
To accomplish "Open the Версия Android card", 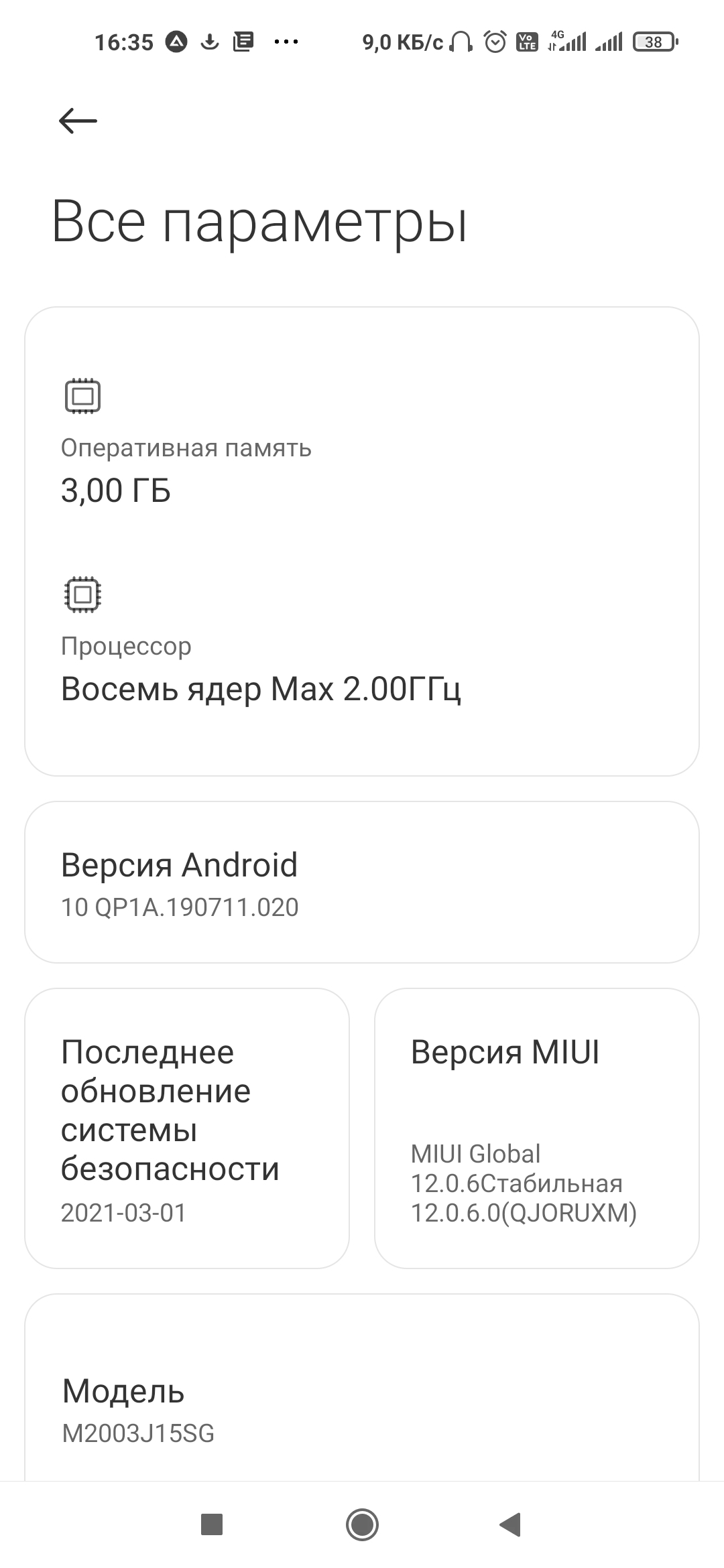I will point(362,883).
